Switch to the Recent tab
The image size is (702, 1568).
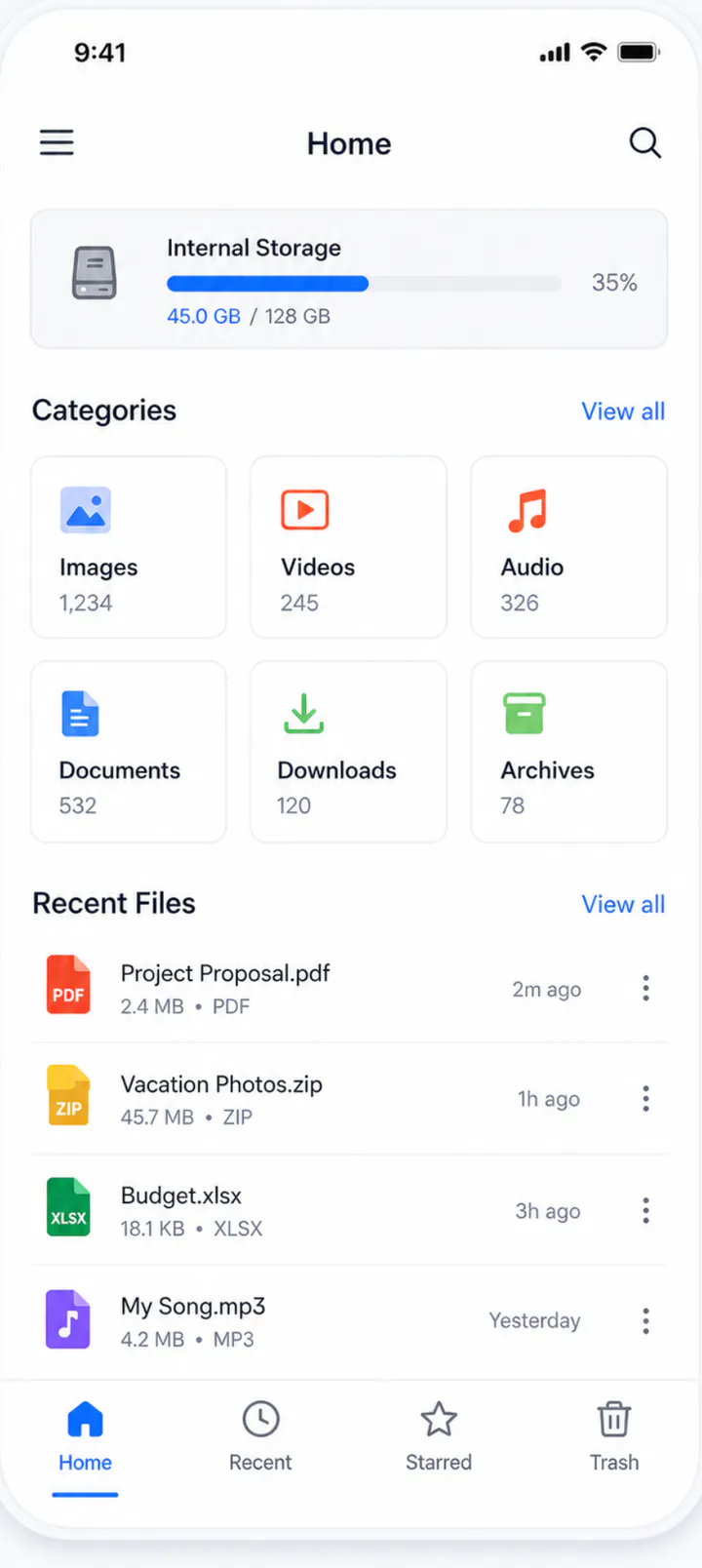(260, 1437)
